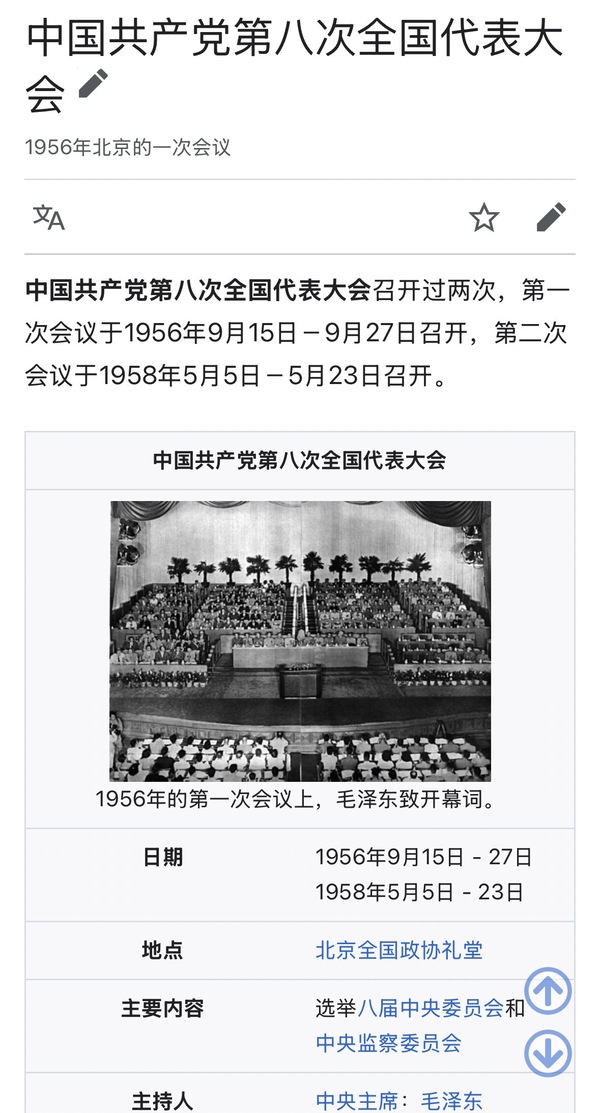Tap the edit pencil in toolbar
This screenshot has width=600, height=1113.
(550, 217)
